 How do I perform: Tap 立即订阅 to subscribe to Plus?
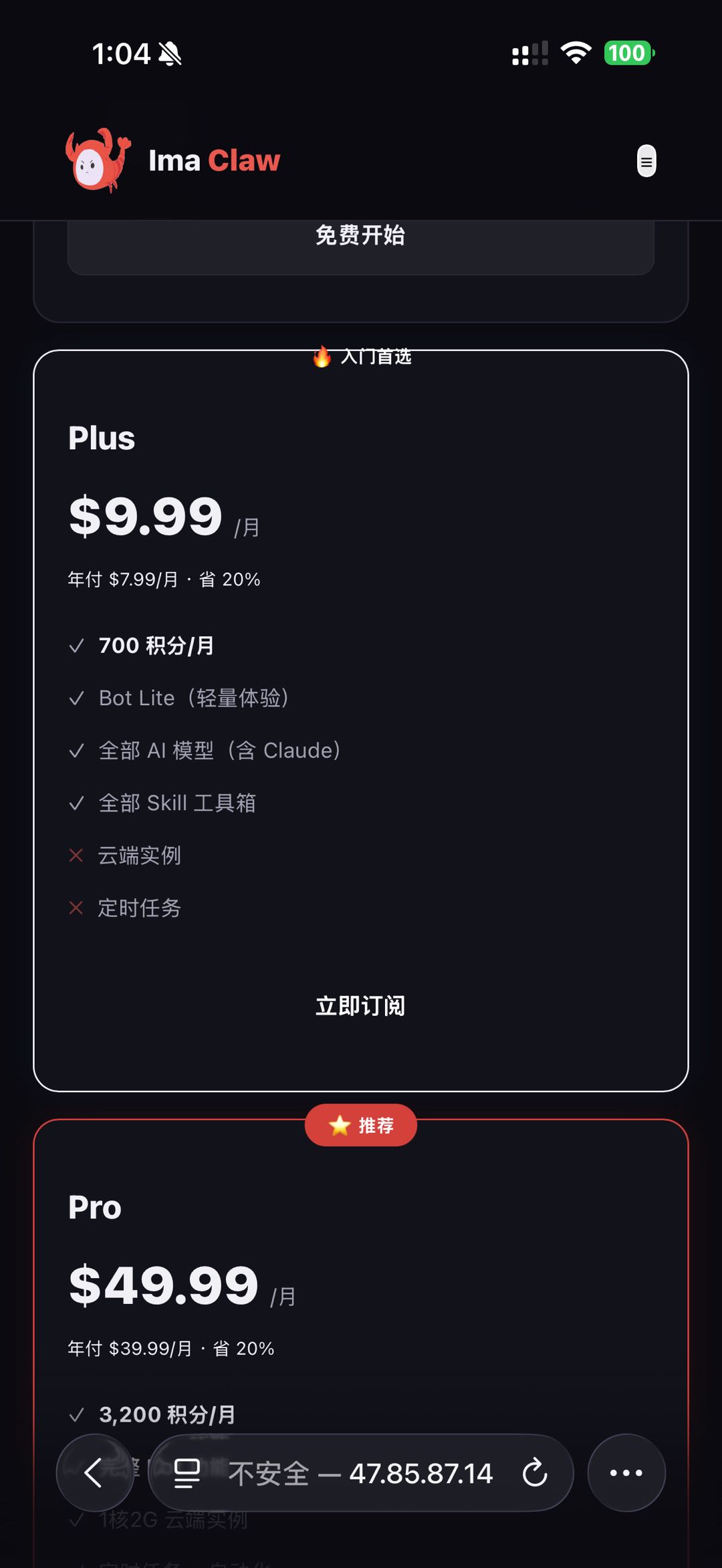tap(361, 1006)
